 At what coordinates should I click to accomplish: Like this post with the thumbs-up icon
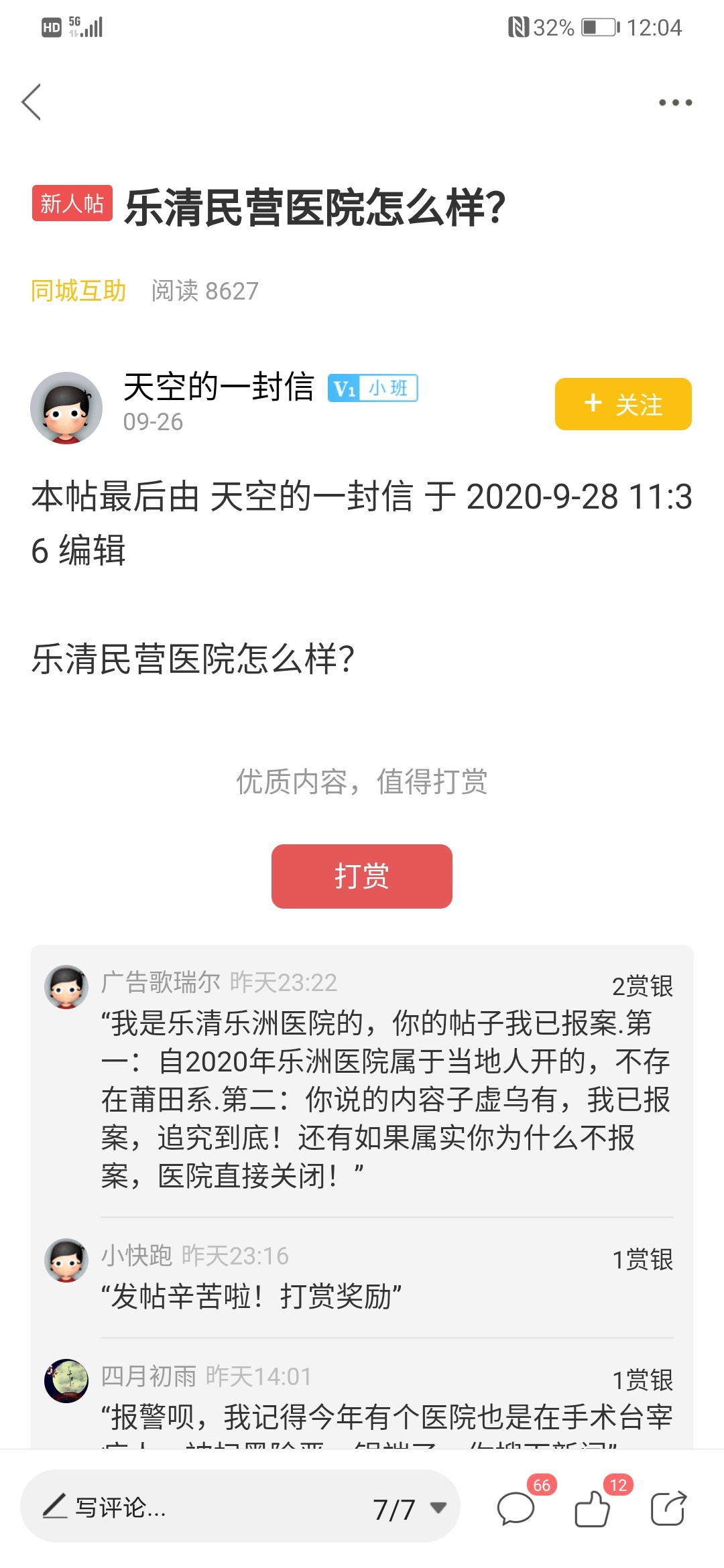click(x=592, y=1509)
